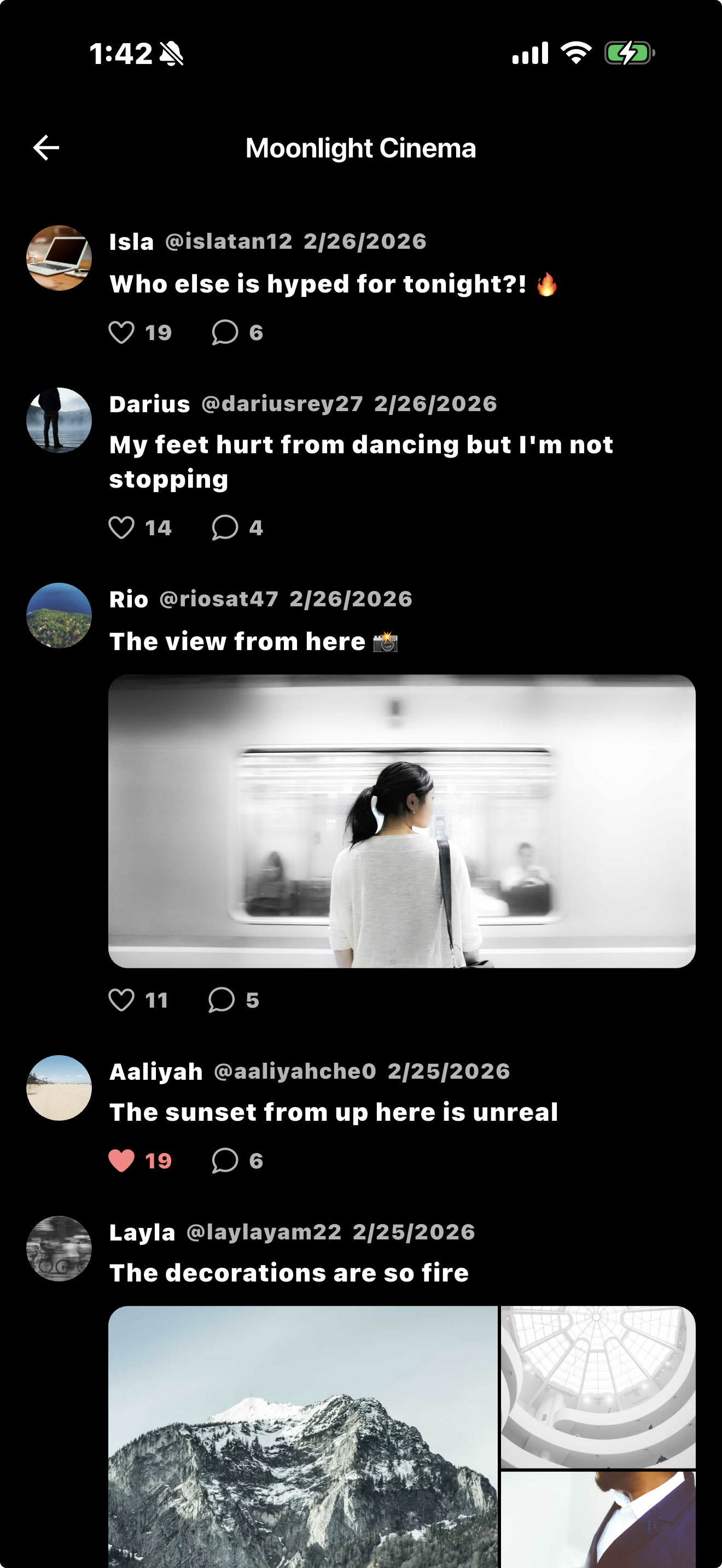
Task: Open Rio's subway photo
Action: click(x=402, y=821)
